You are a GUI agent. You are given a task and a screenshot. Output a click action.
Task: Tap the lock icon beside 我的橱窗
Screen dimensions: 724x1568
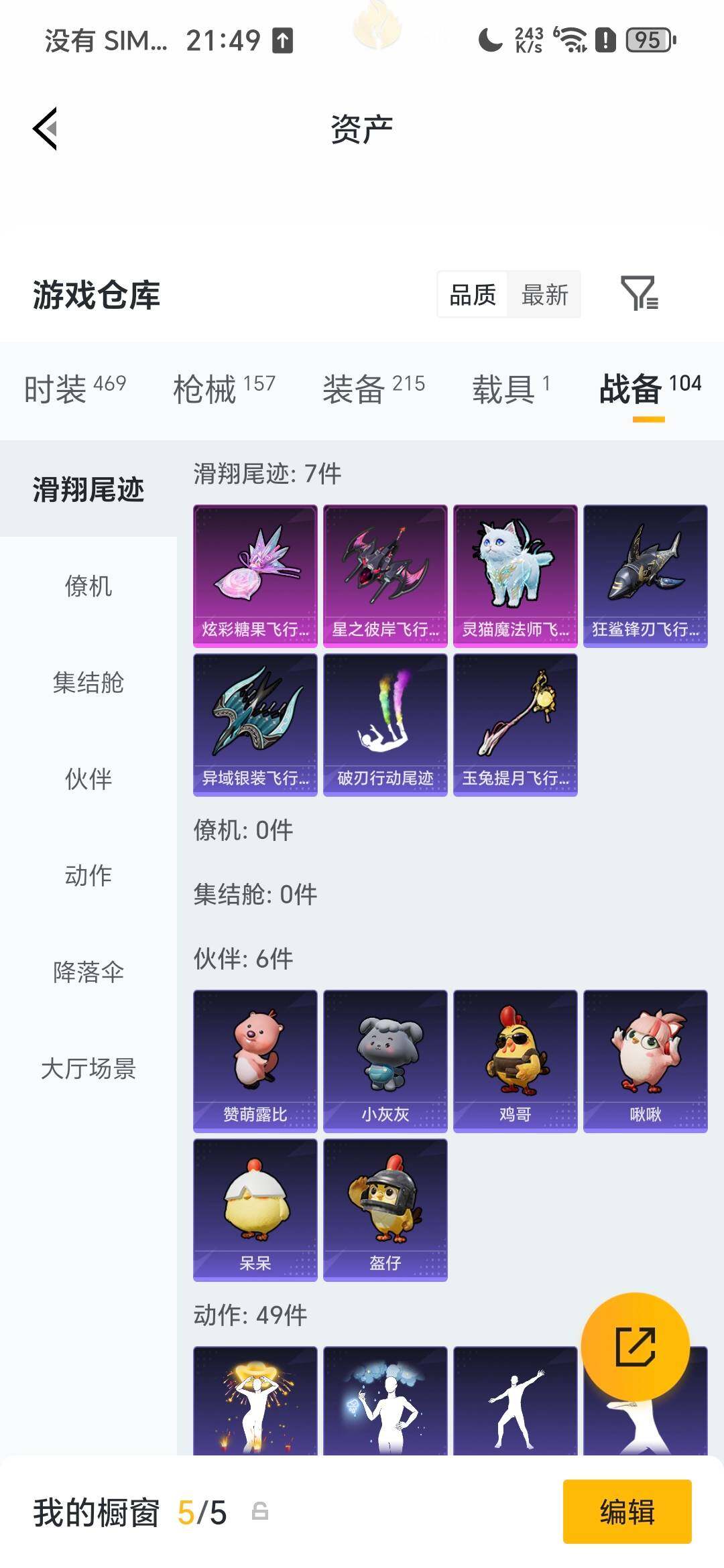click(261, 1513)
